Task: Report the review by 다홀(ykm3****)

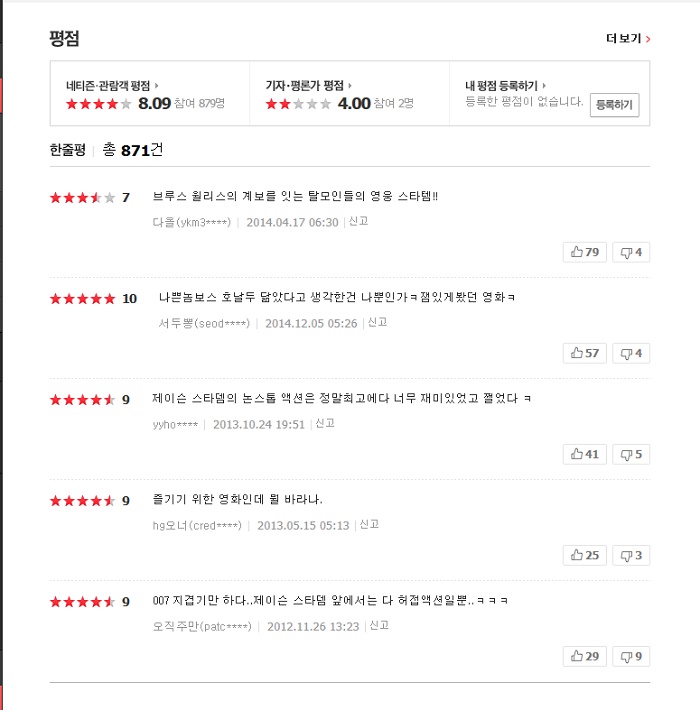Action: (x=358, y=221)
